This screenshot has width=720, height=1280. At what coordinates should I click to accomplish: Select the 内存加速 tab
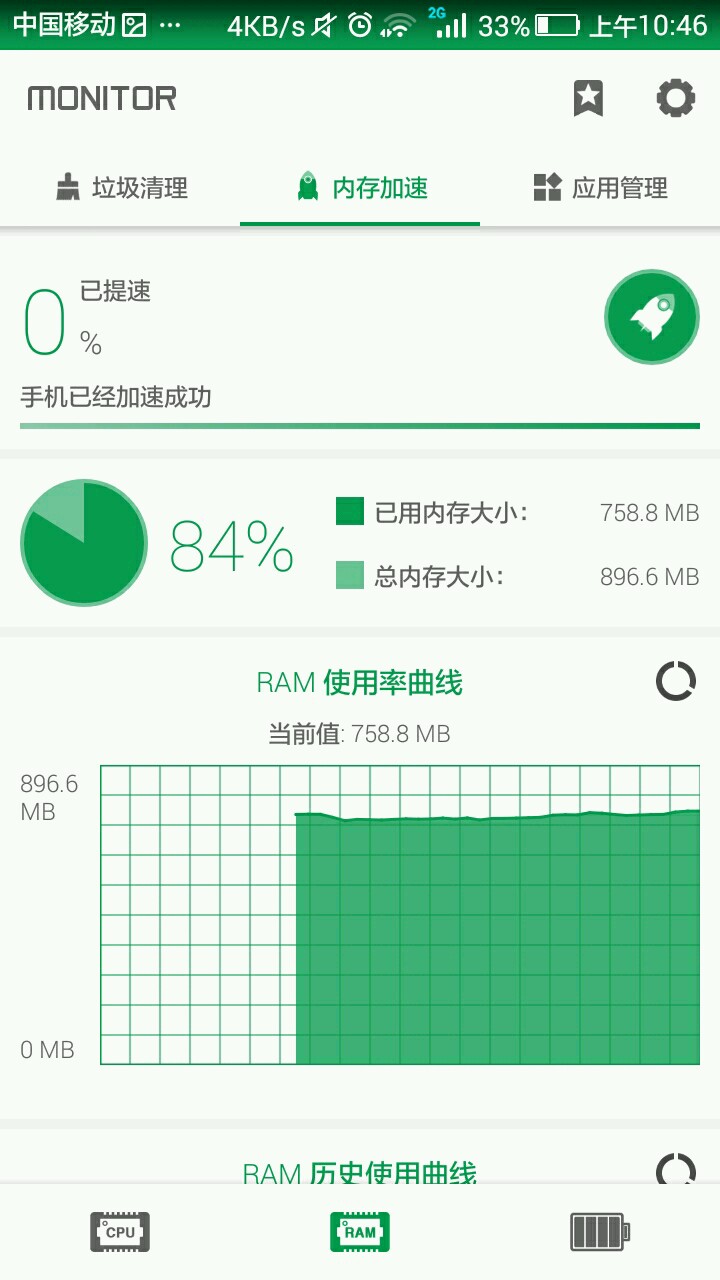click(x=361, y=188)
